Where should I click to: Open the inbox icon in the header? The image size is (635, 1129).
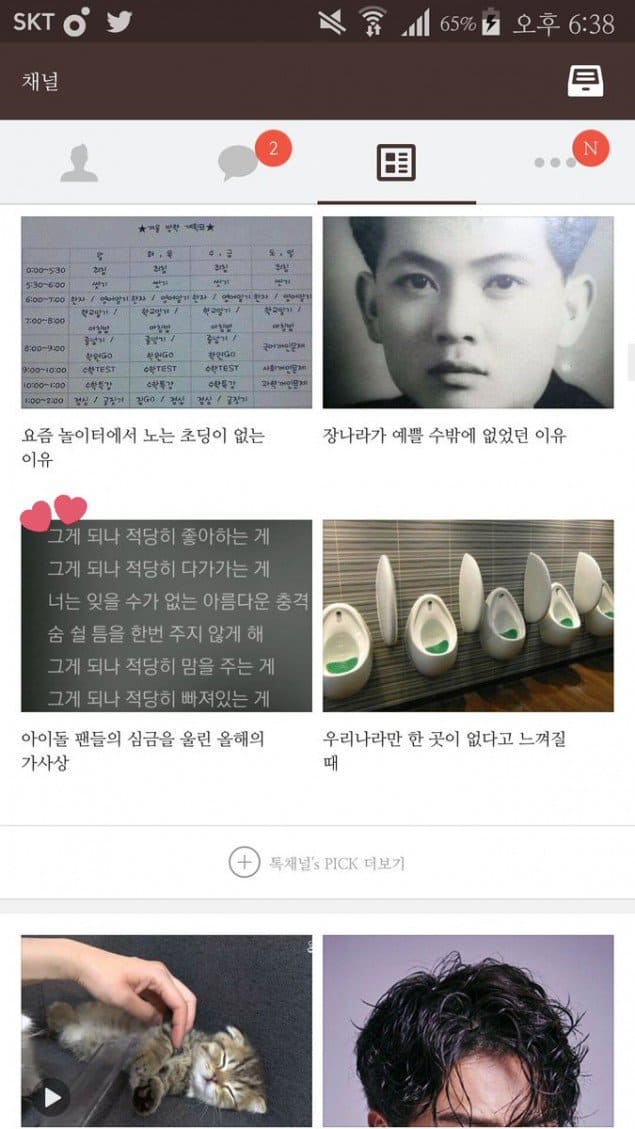pos(585,81)
